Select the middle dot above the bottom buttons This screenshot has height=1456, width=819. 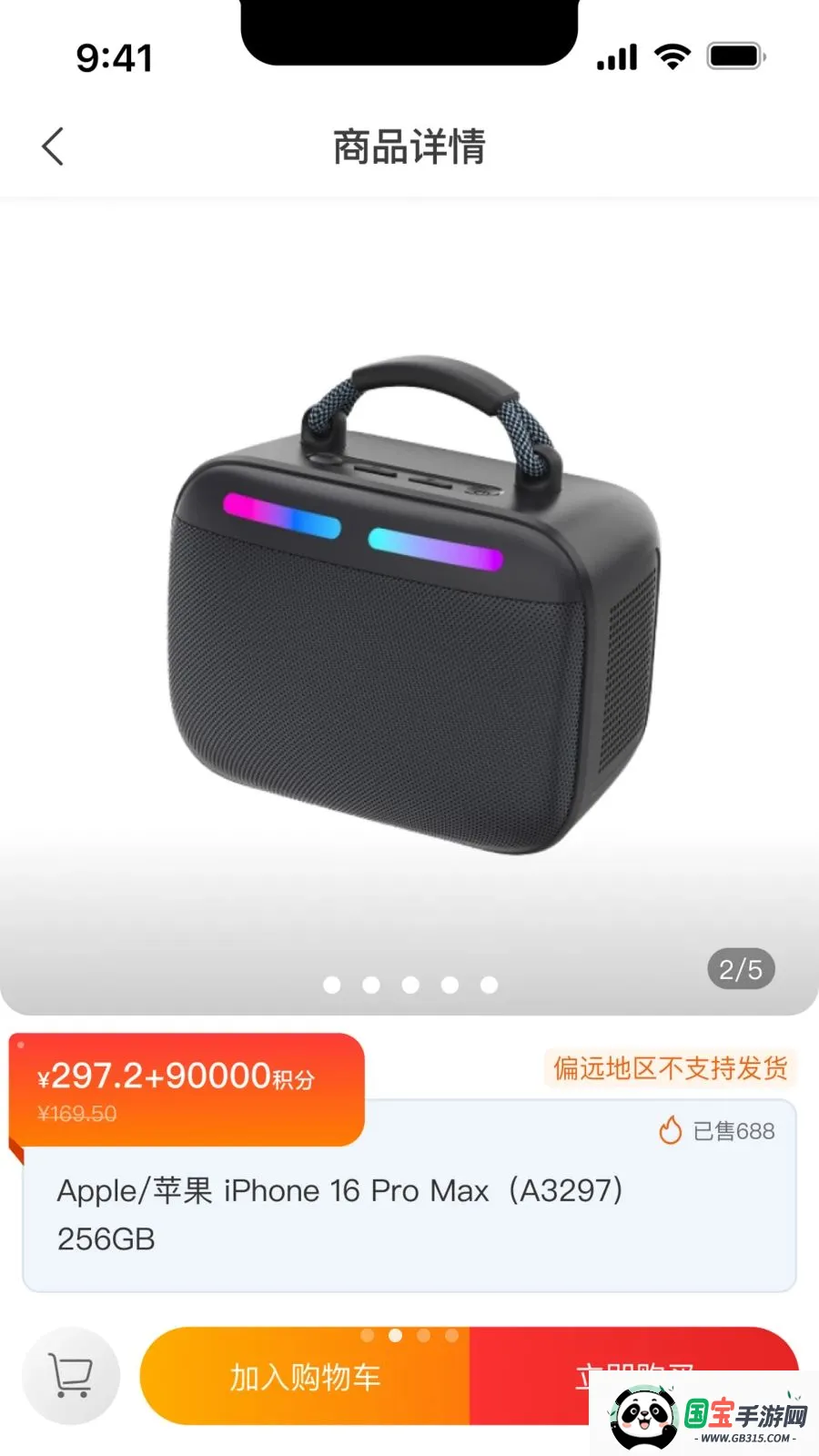395,1336
